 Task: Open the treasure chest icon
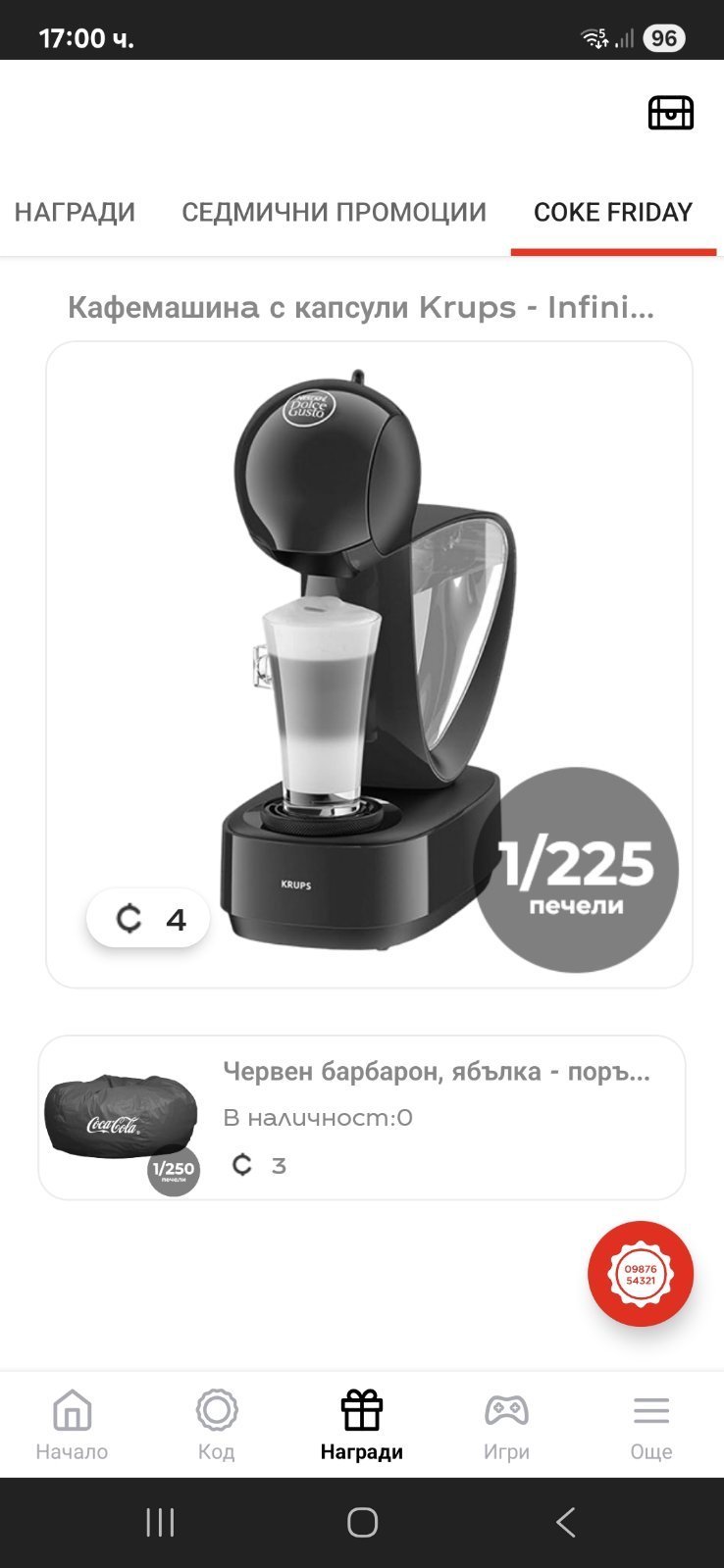[x=670, y=113]
